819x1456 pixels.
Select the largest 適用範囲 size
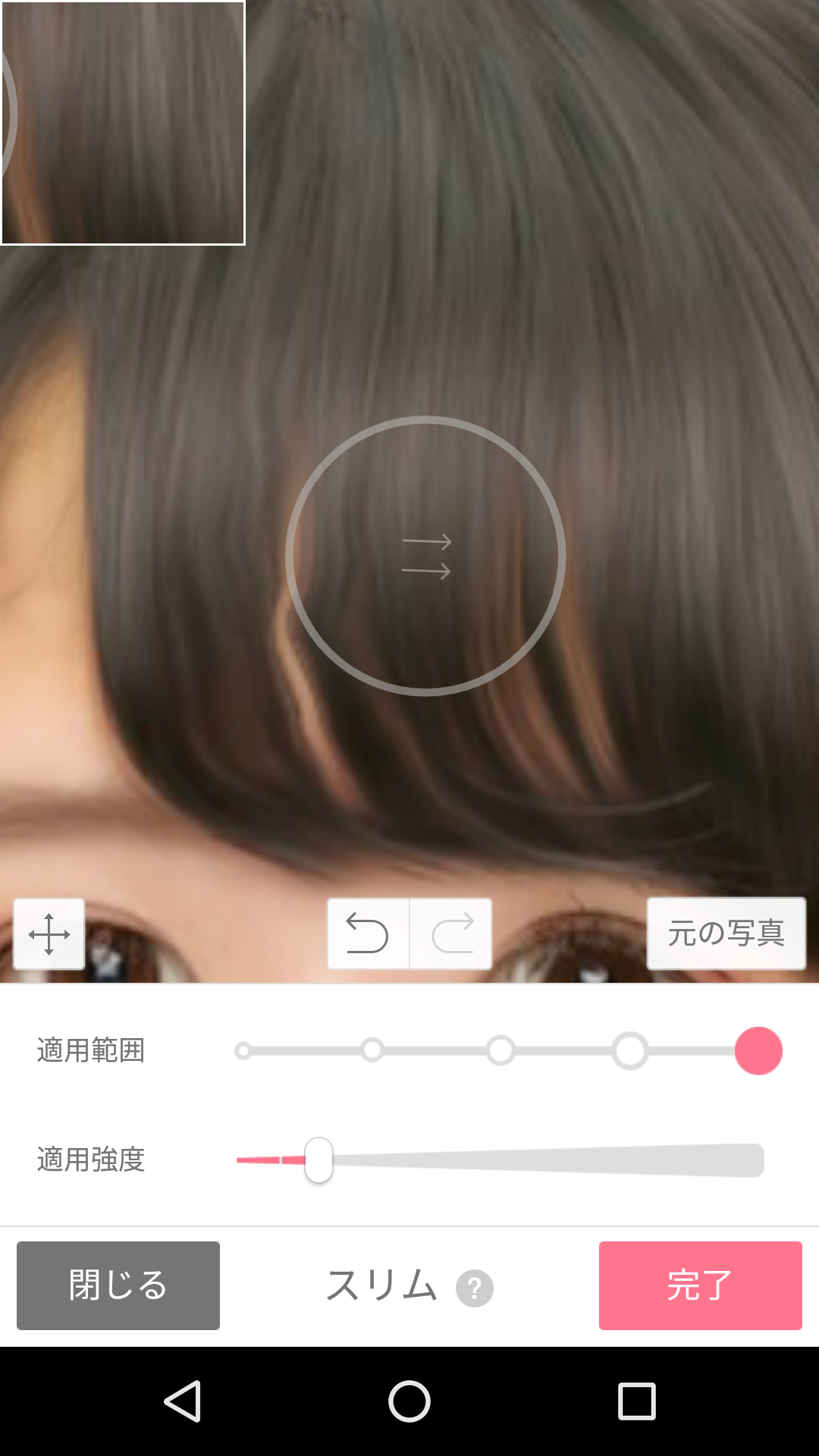pyautogui.click(x=758, y=1050)
